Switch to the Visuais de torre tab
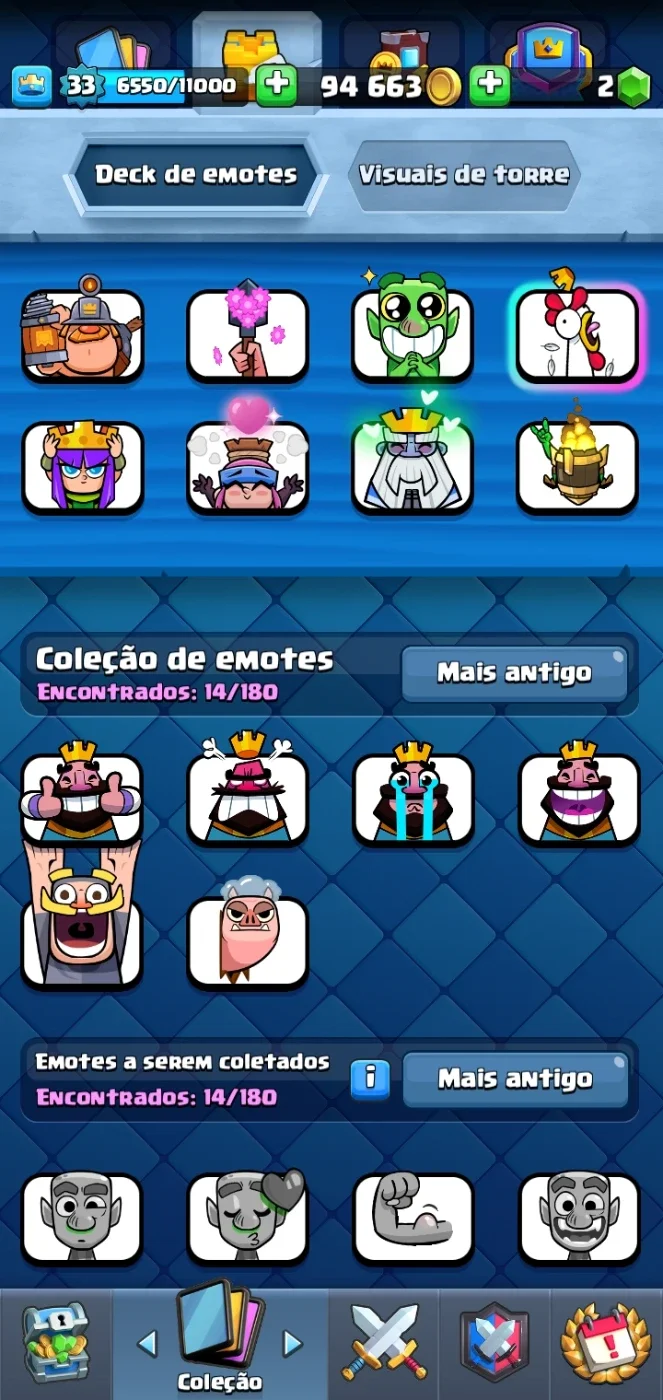 (464, 174)
